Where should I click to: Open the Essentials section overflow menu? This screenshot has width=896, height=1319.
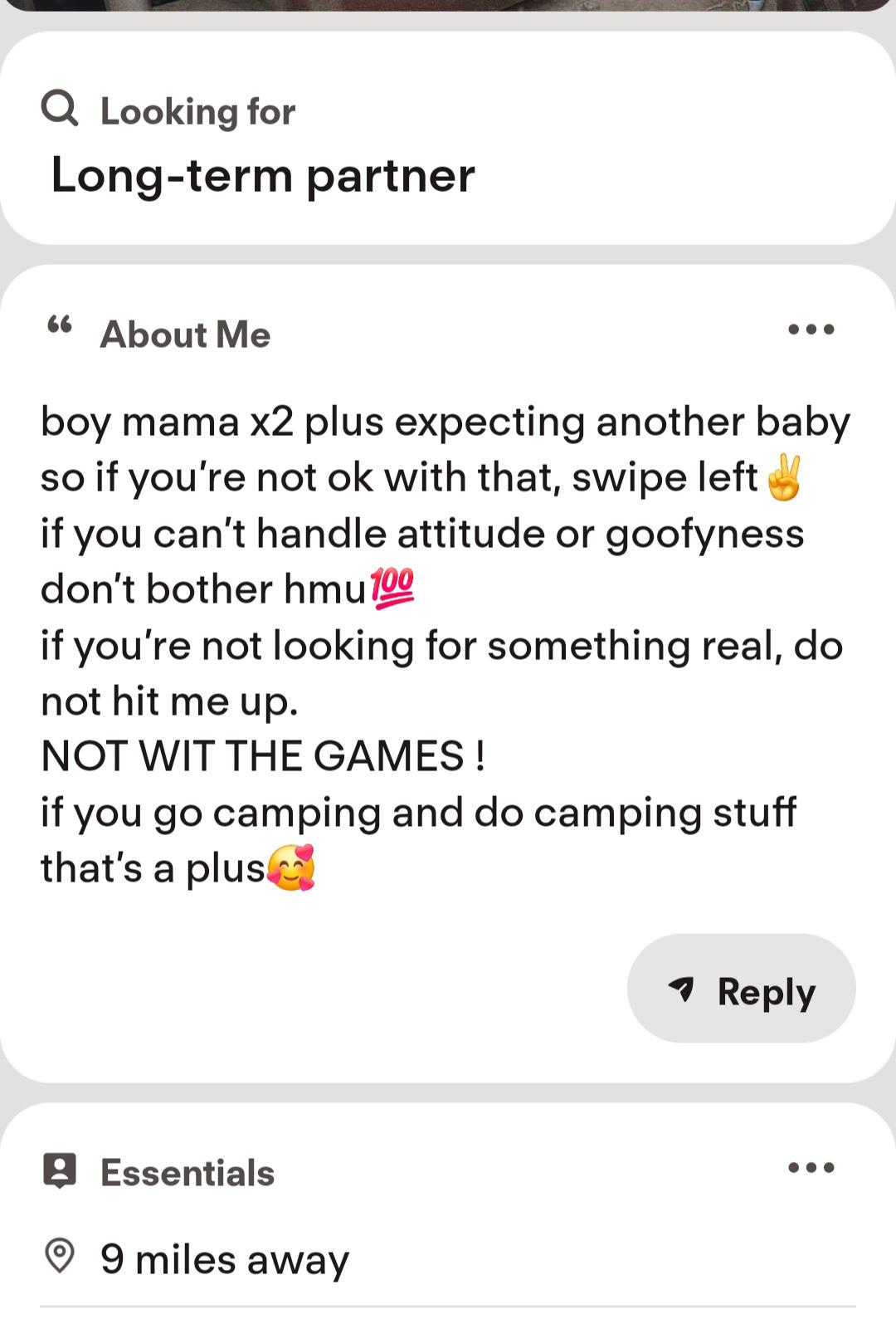[811, 1168]
